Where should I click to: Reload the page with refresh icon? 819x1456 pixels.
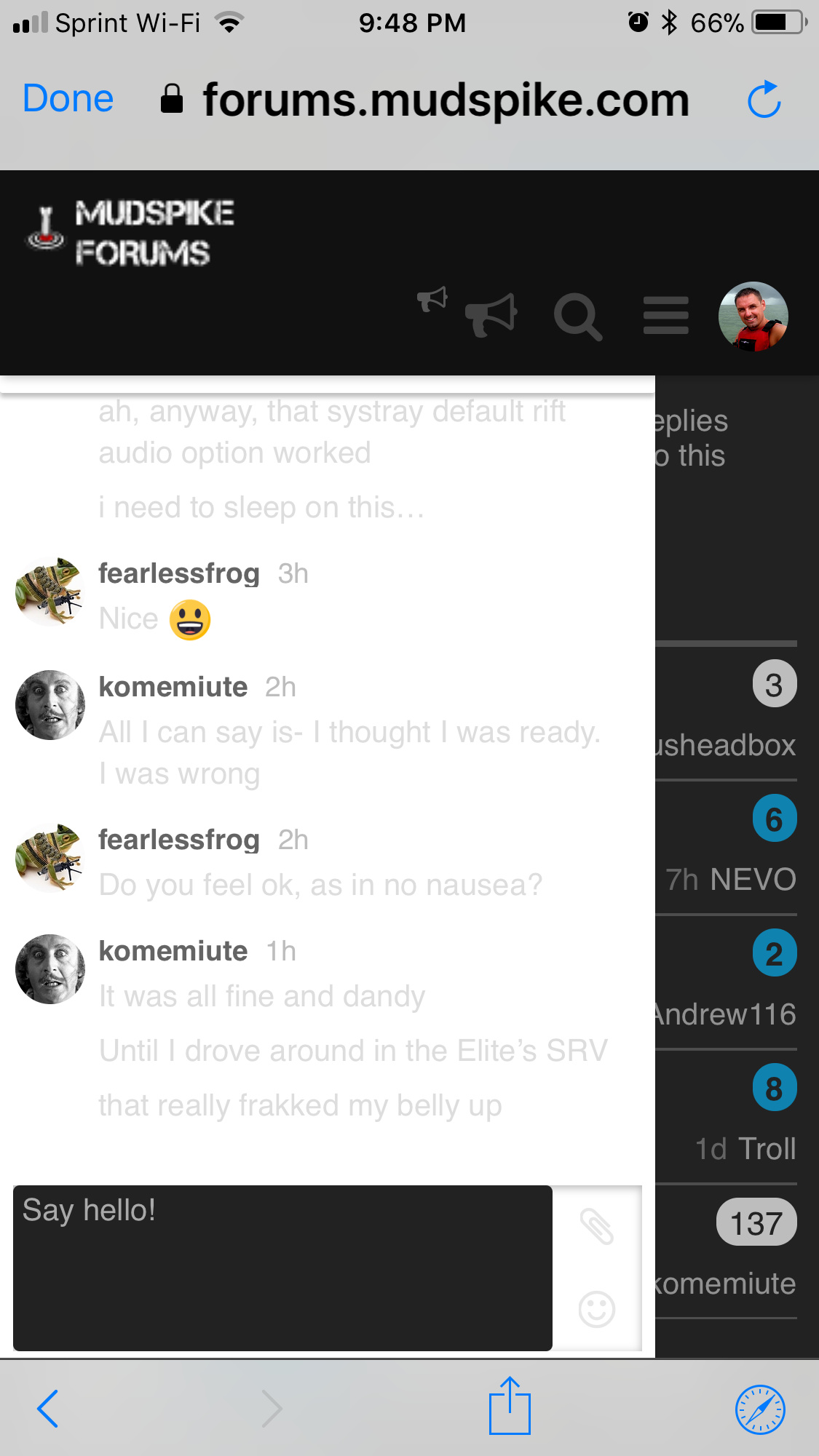click(765, 98)
